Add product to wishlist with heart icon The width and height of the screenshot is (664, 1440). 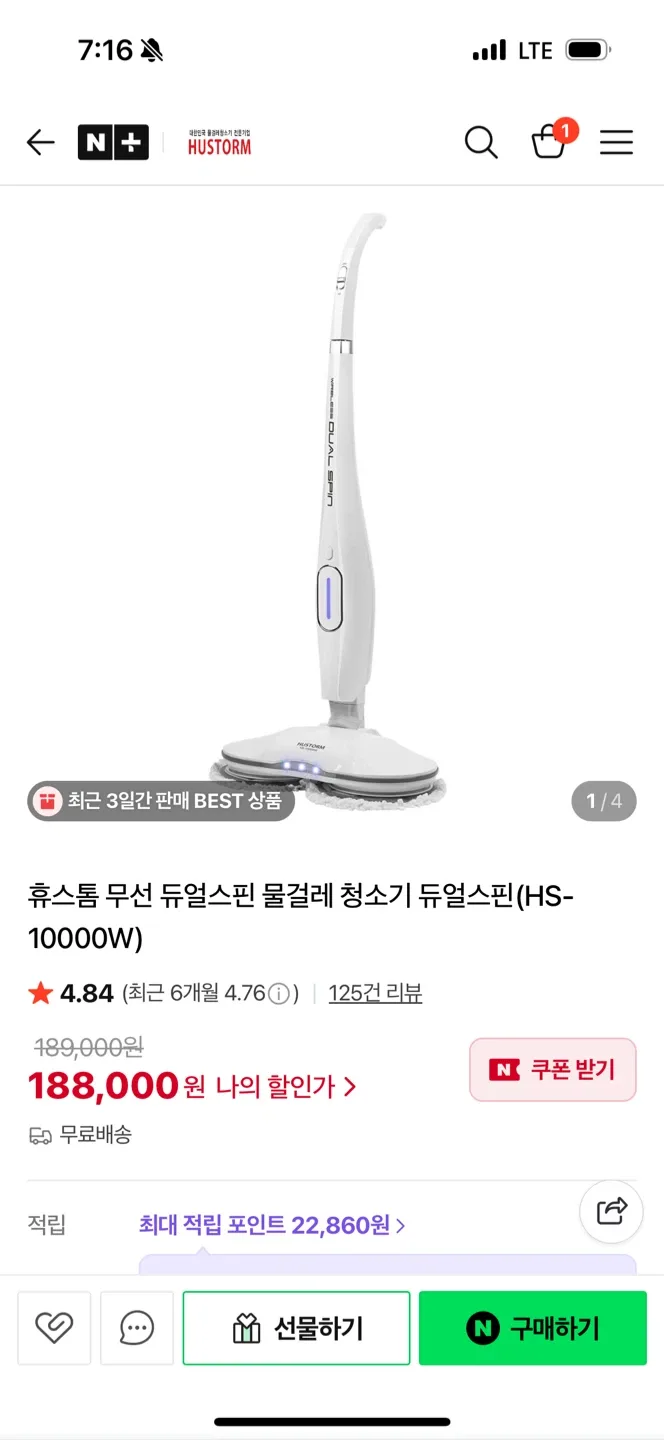coord(54,1328)
